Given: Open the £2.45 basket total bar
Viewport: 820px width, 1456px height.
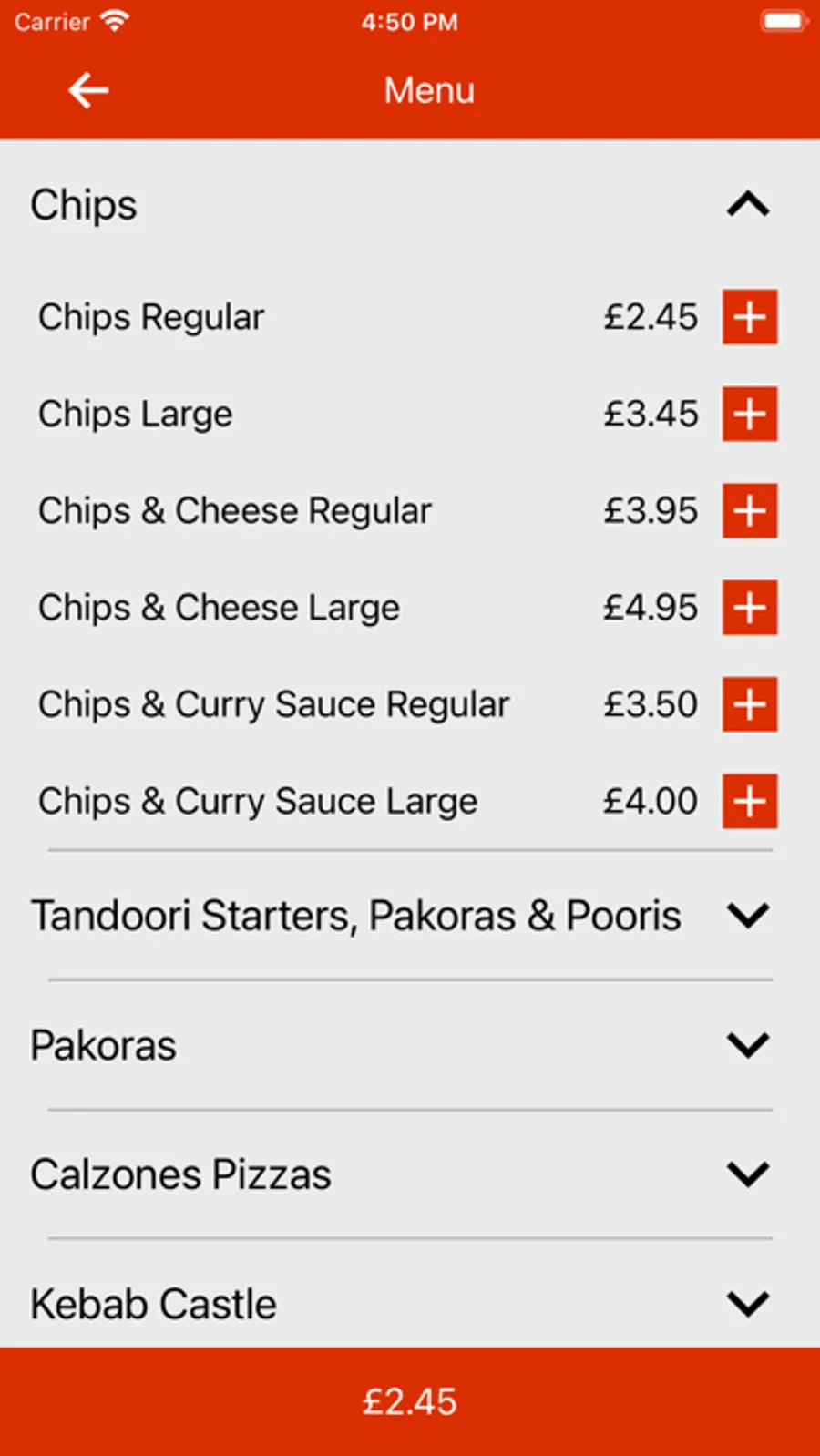Looking at the screenshot, I should click(410, 1401).
